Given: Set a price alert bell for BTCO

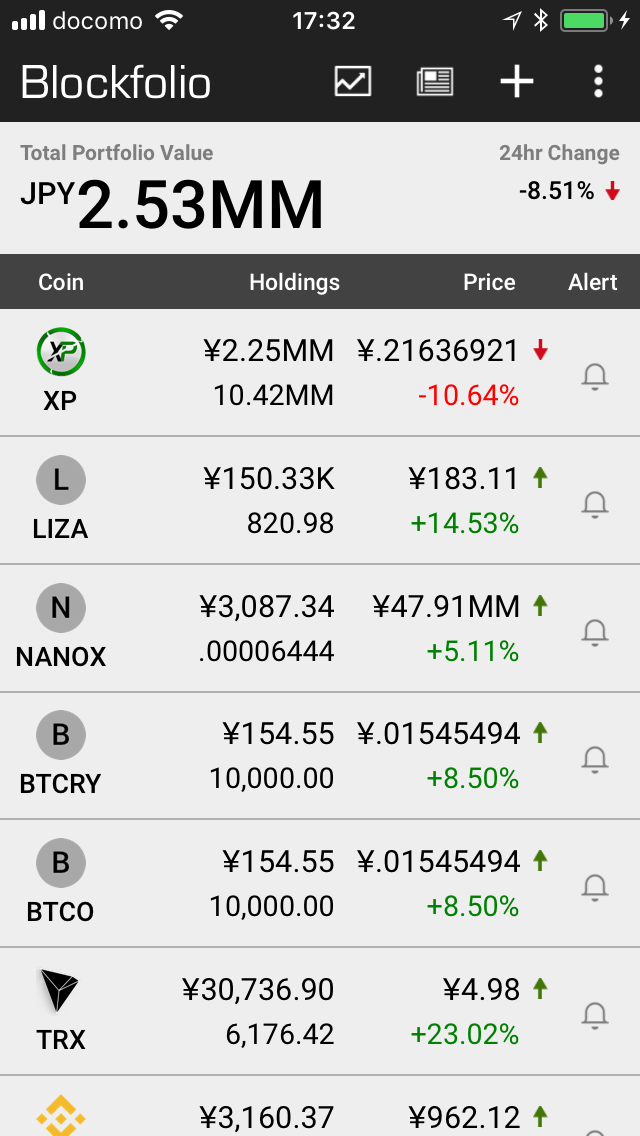Looking at the screenshot, I should click(x=595, y=887).
